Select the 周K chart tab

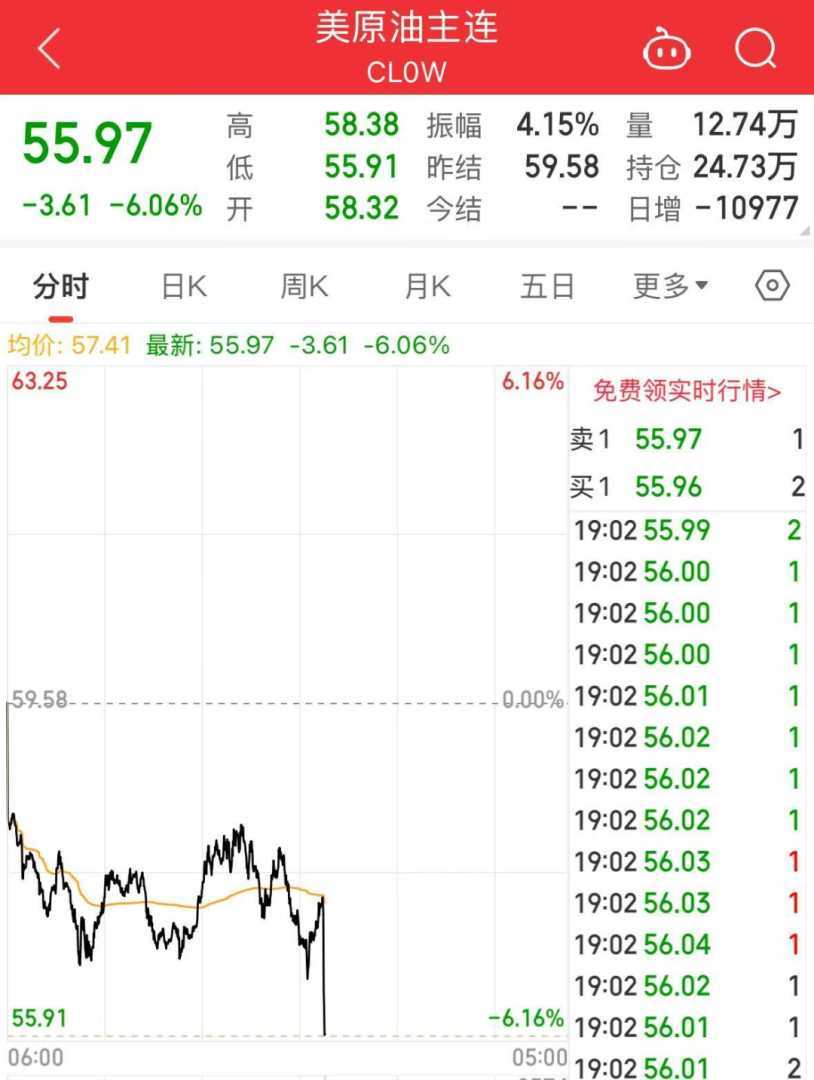click(304, 287)
